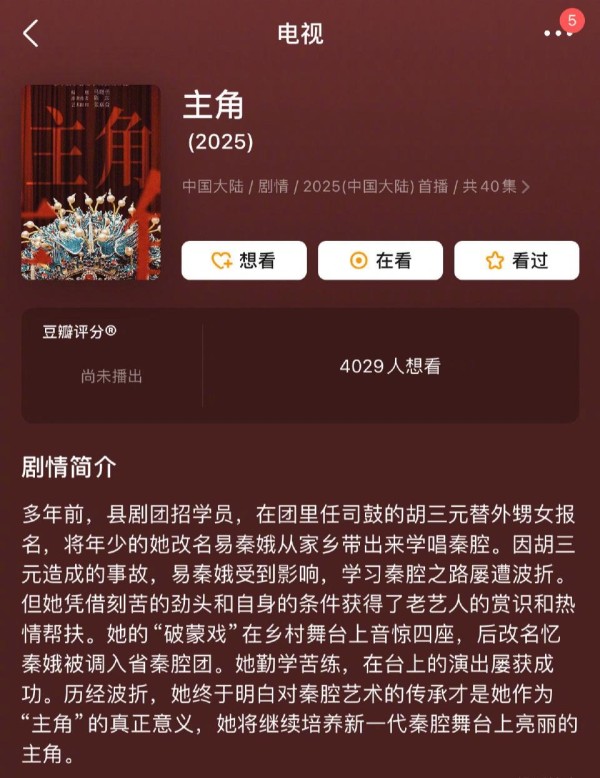Mark the show as 在看
This screenshot has height=778, width=600.
pos(380,261)
